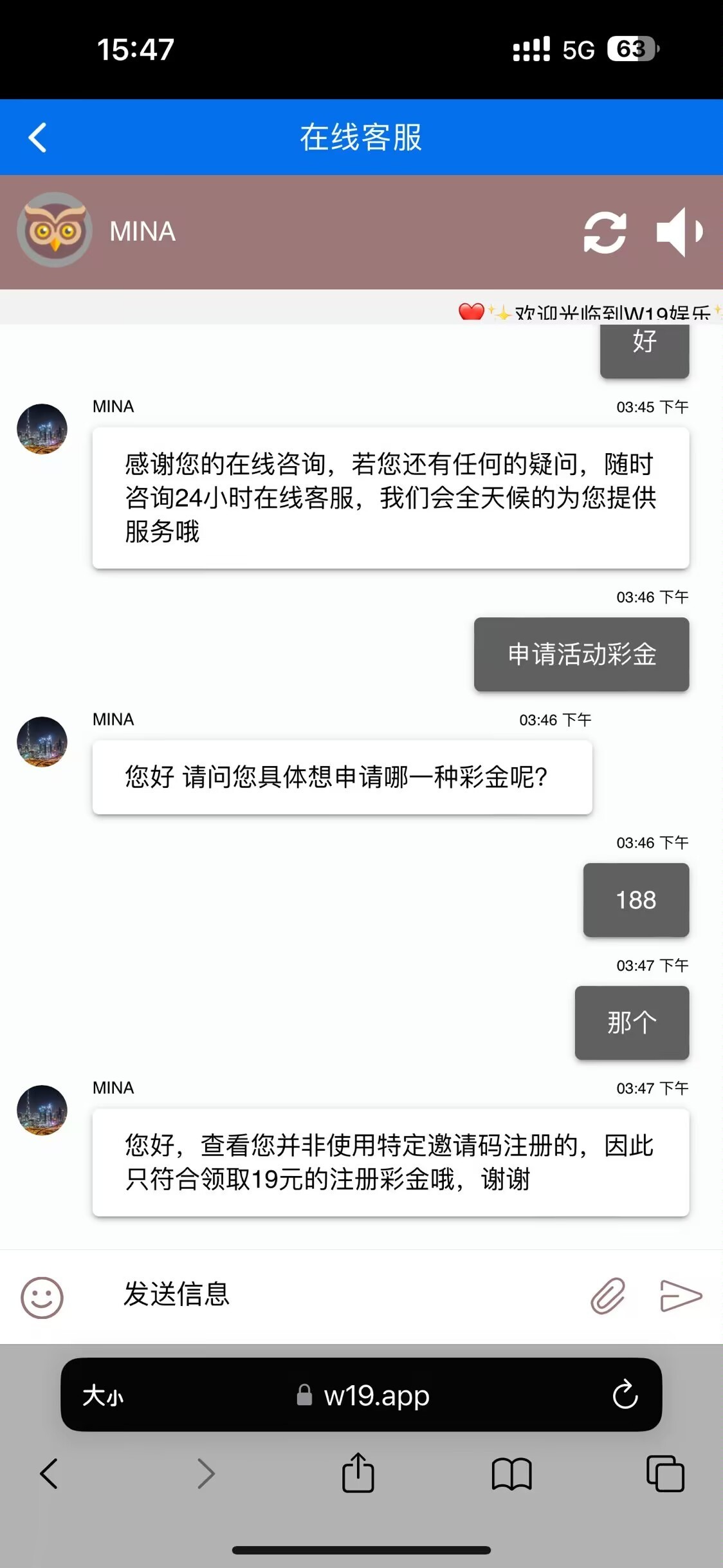This screenshot has height=1568, width=723.
Task: Mute the chat notification sound
Action: tap(679, 232)
